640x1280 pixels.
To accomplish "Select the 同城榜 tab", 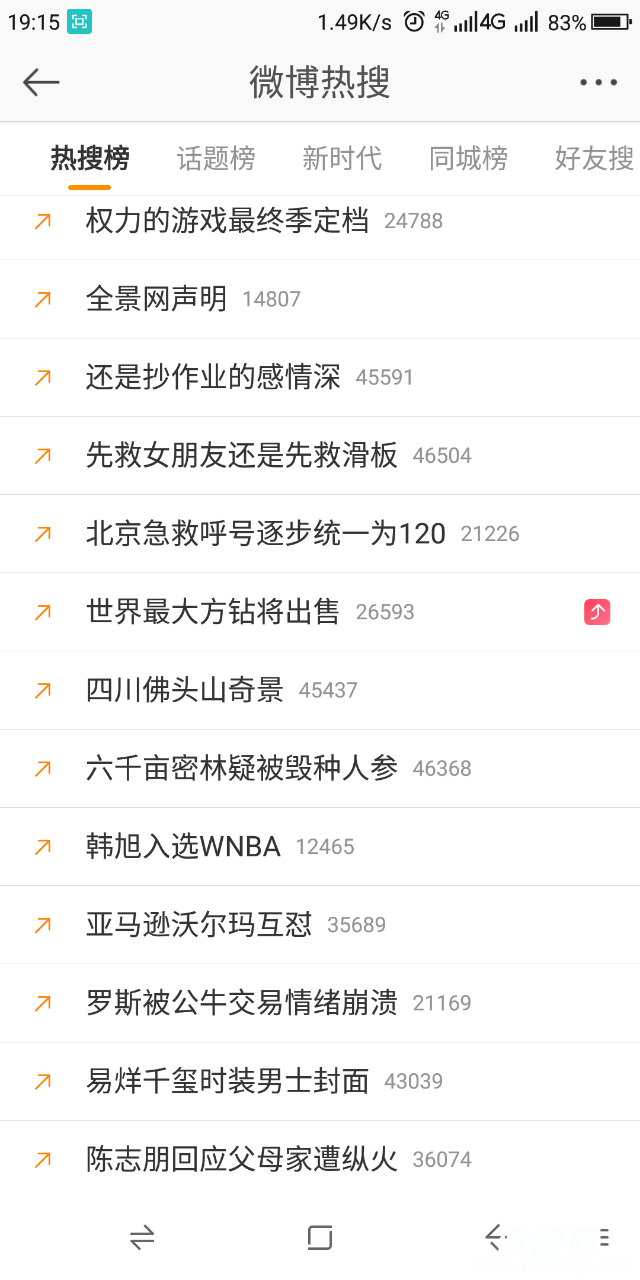I will pyautogui.click(x=468, y=158).
